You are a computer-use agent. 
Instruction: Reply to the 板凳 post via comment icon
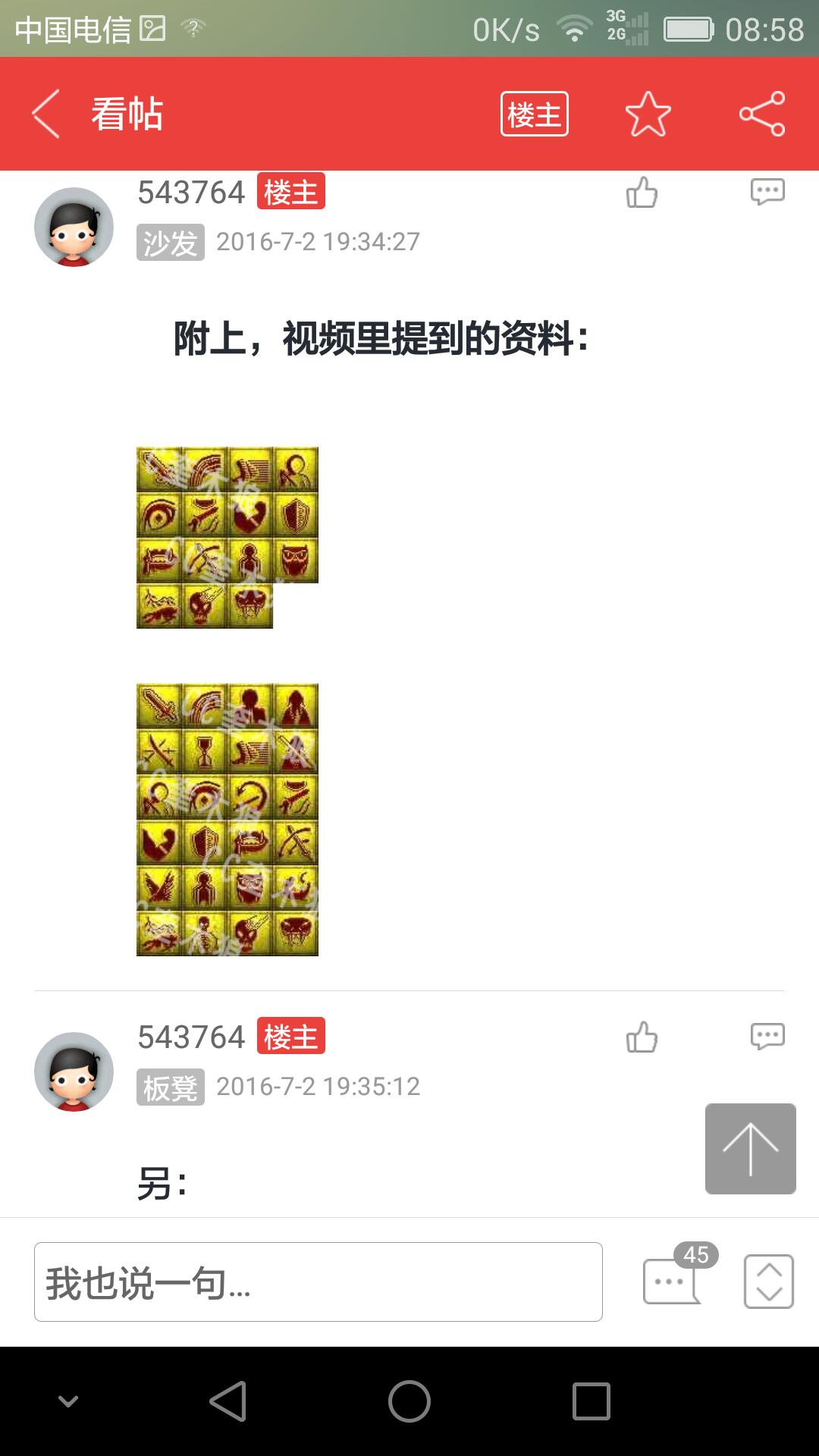coord(767,1036)
